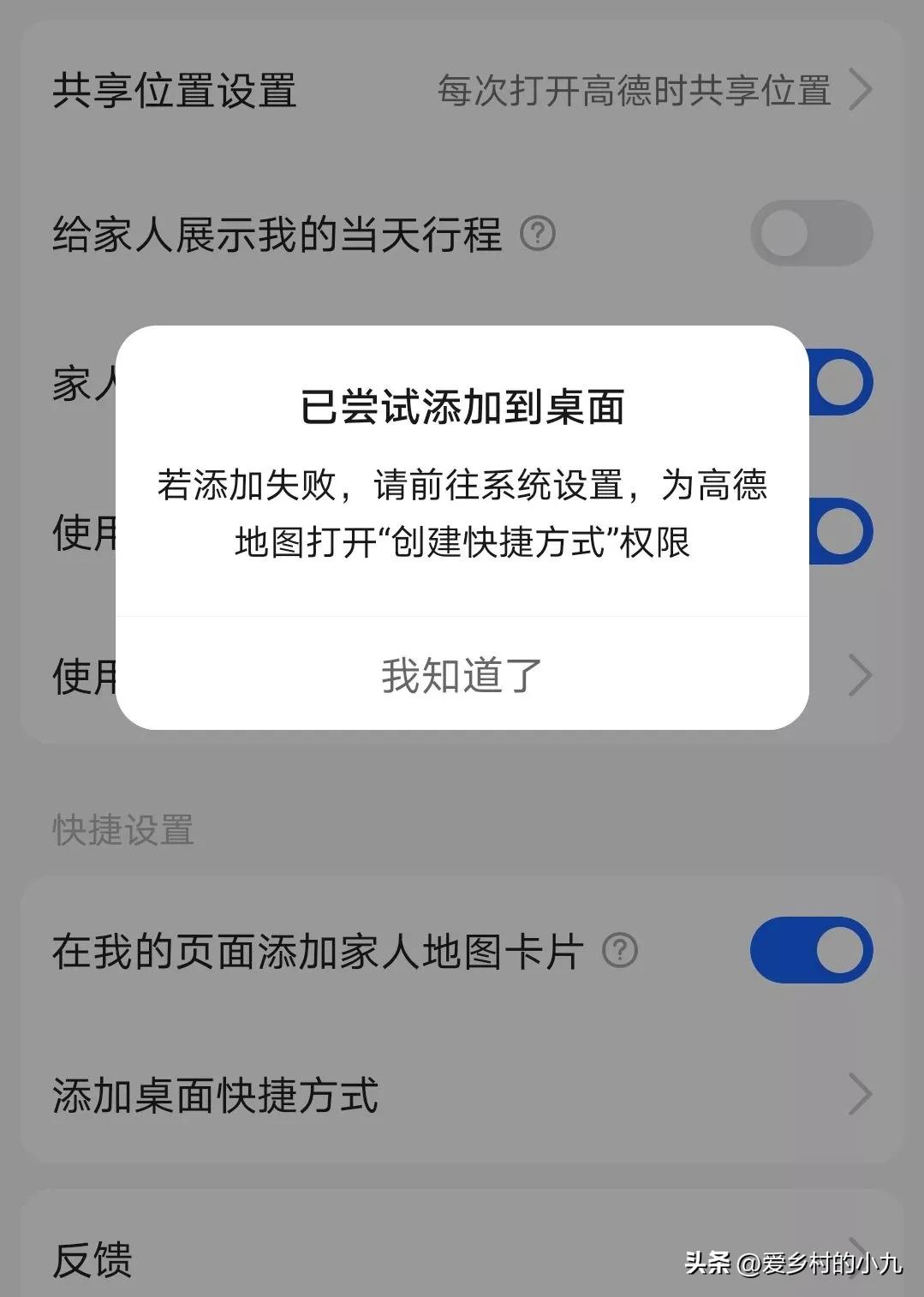Open the 反馈 feedback page
The width and height of the screenshot is (924, 1297).
(94, 1257)
